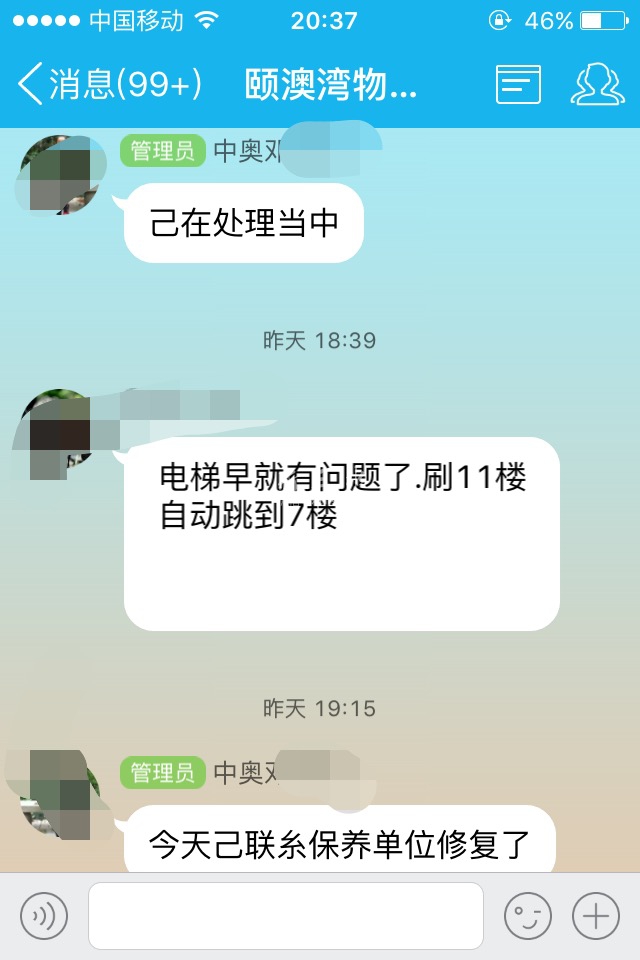Go back to the 消息 list
Viewport: 640px width, 960px height.
click(x=108, y=84)
